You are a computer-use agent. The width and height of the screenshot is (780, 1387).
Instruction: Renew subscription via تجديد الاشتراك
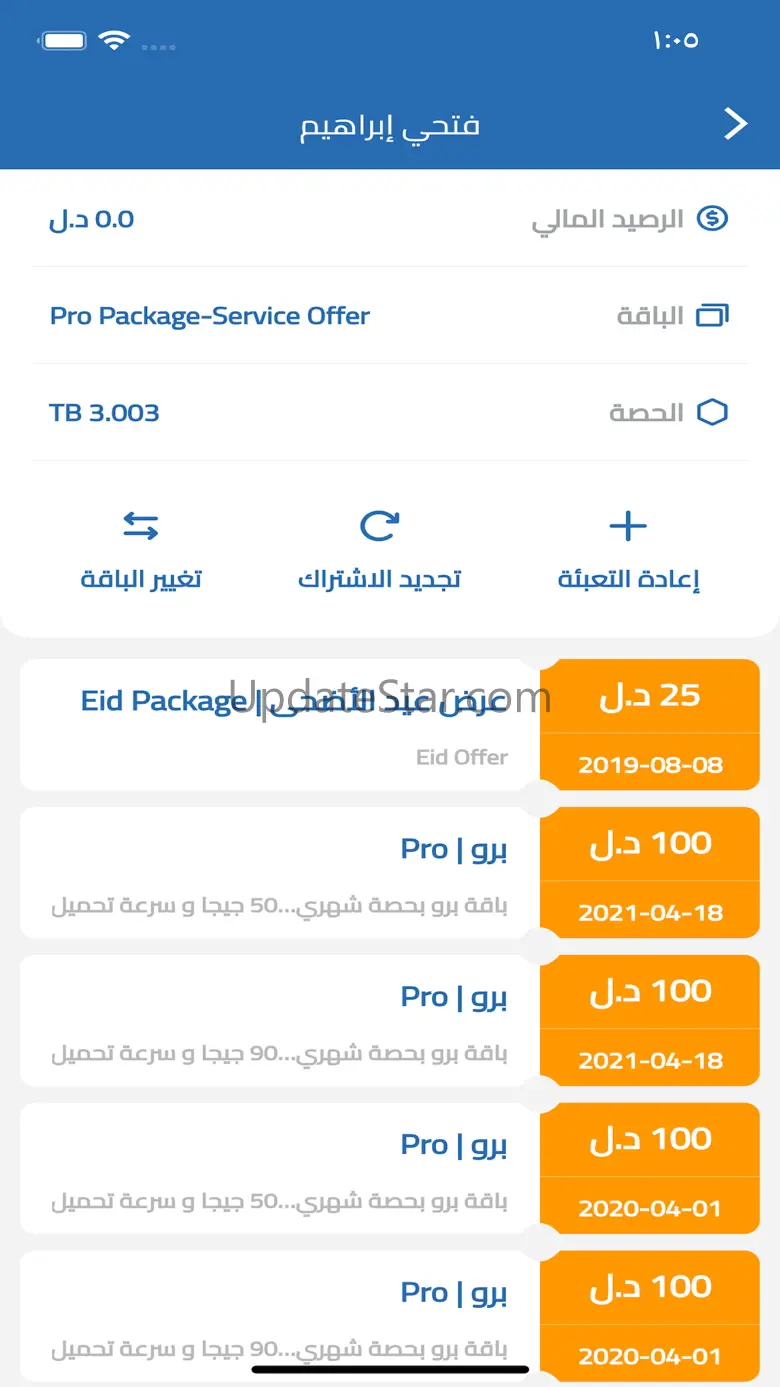coord(379,551)
